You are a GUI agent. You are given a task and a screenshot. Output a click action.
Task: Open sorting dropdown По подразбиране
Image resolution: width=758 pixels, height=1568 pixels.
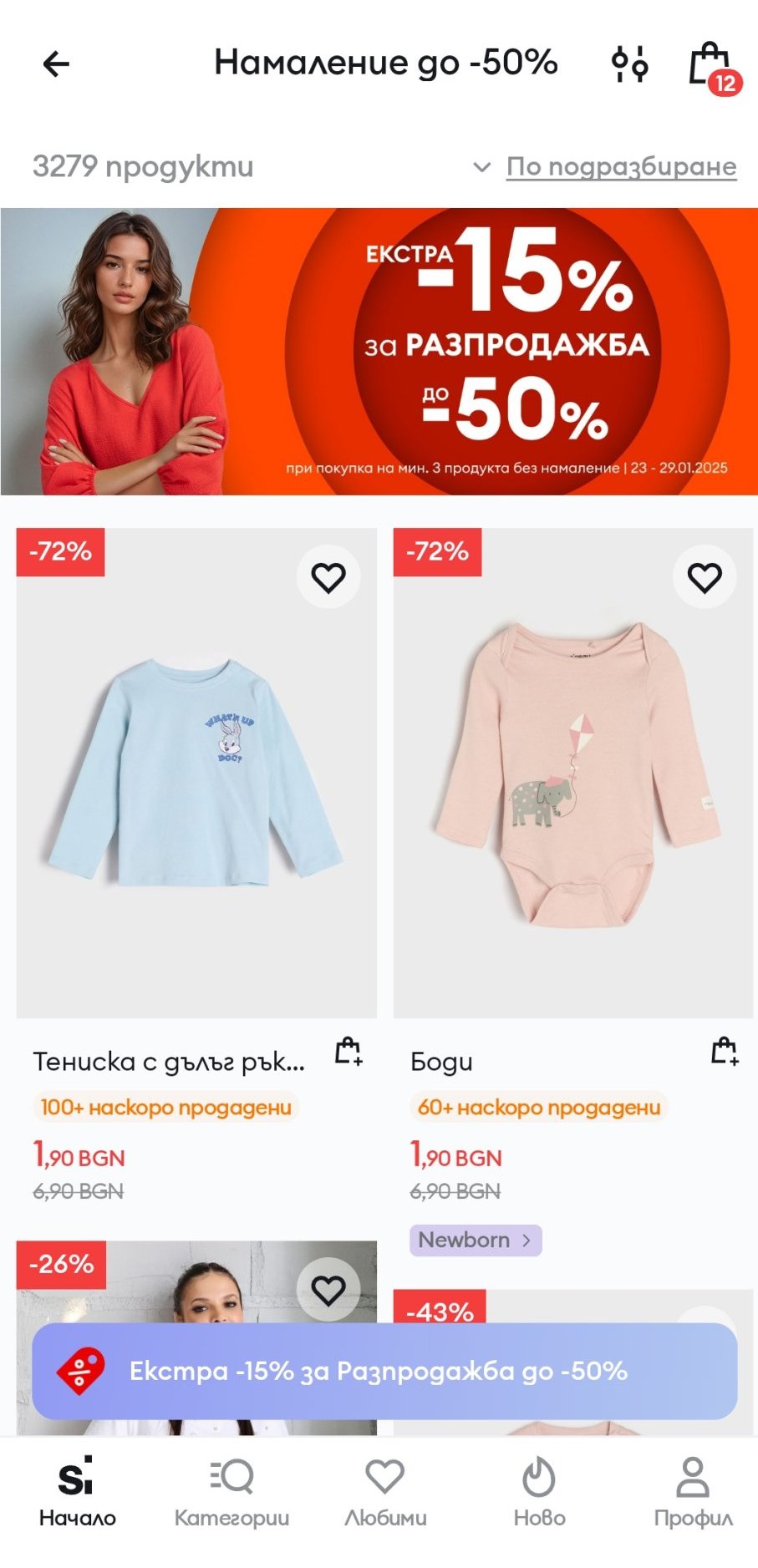pos(620,166)
